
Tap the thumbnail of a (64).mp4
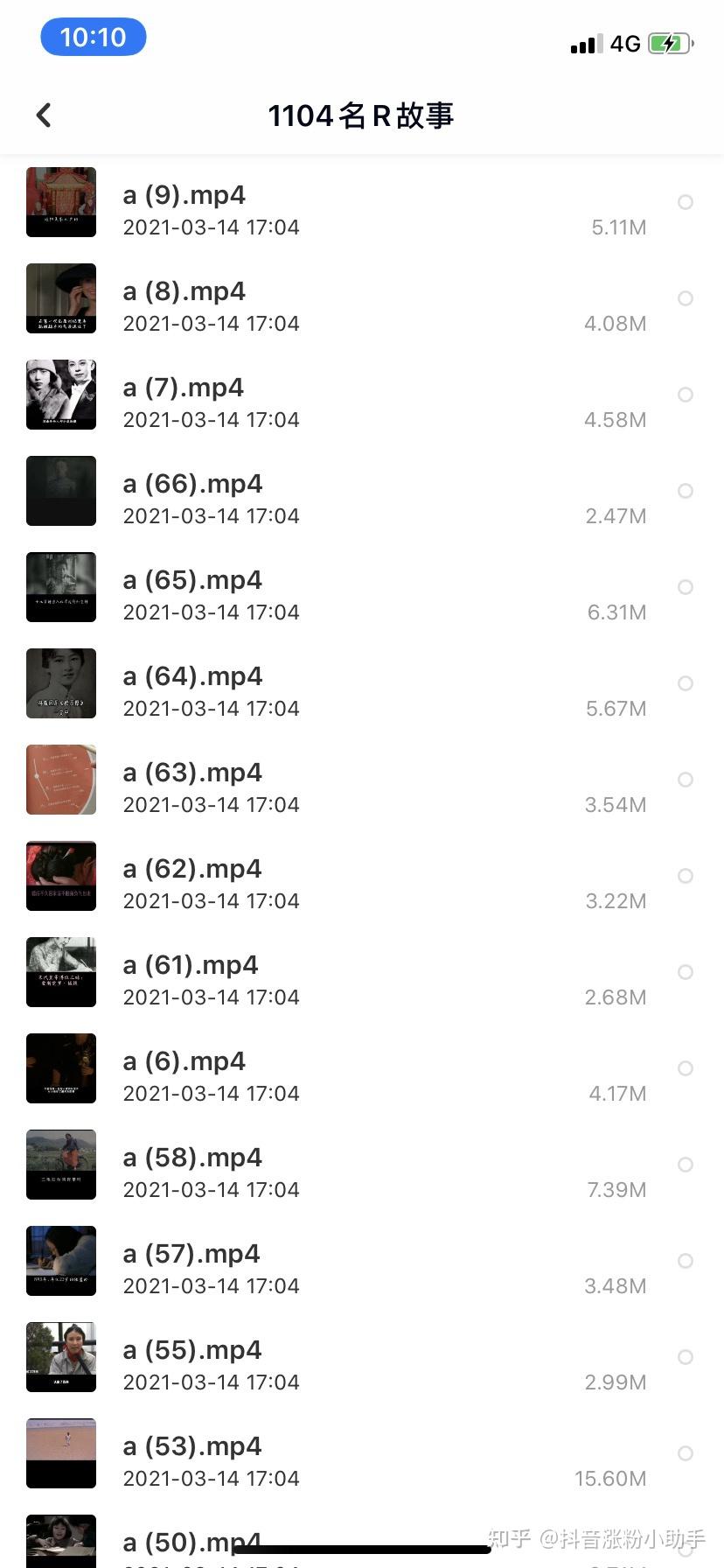click(x=61, y=683)
